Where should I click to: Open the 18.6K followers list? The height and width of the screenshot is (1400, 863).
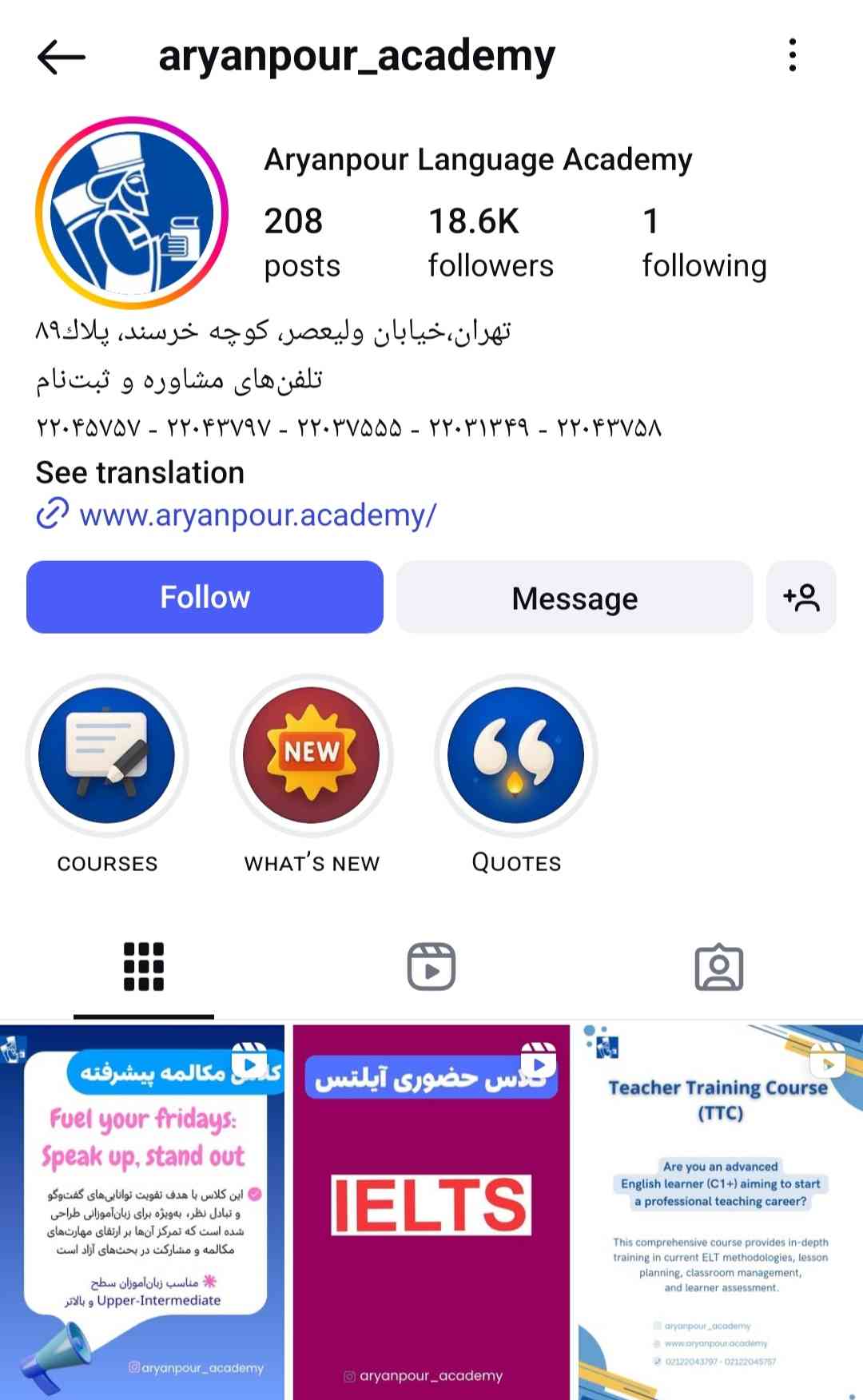[x=490, y=242]
